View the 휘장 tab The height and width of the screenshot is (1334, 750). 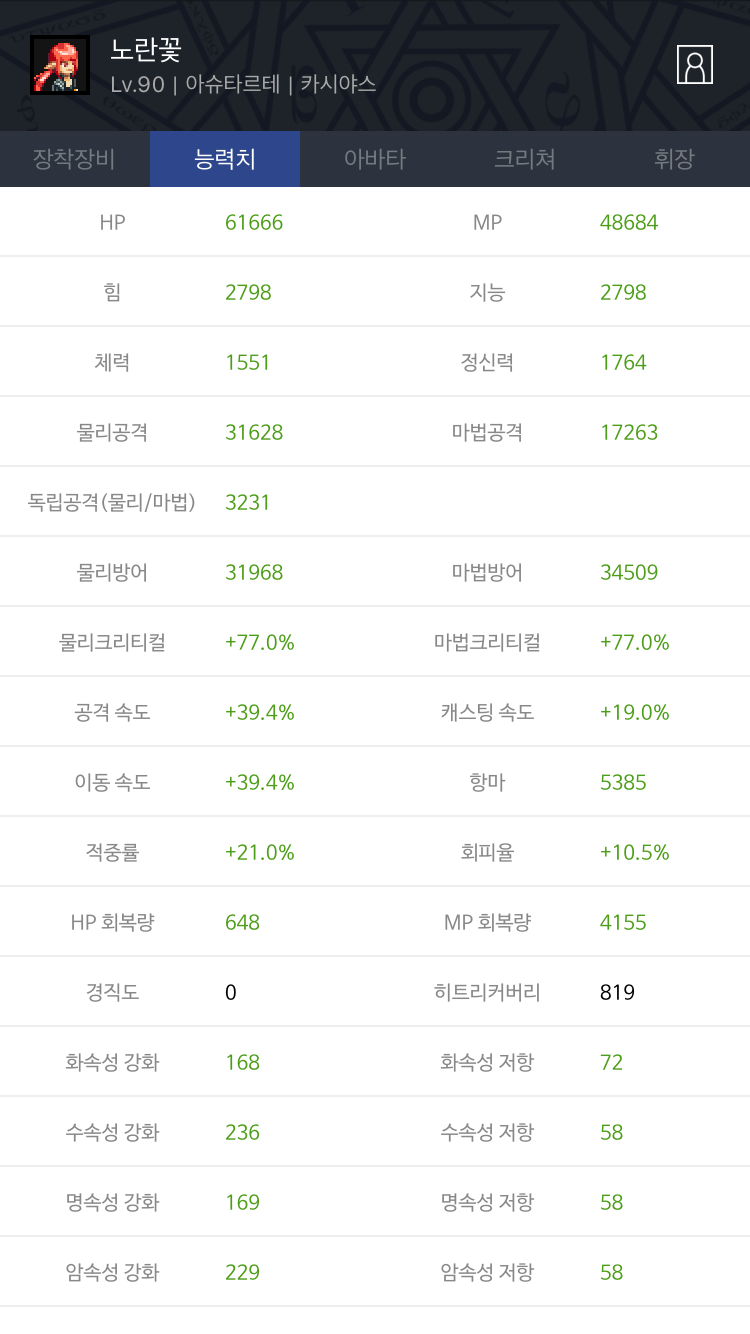click(675, 159)
